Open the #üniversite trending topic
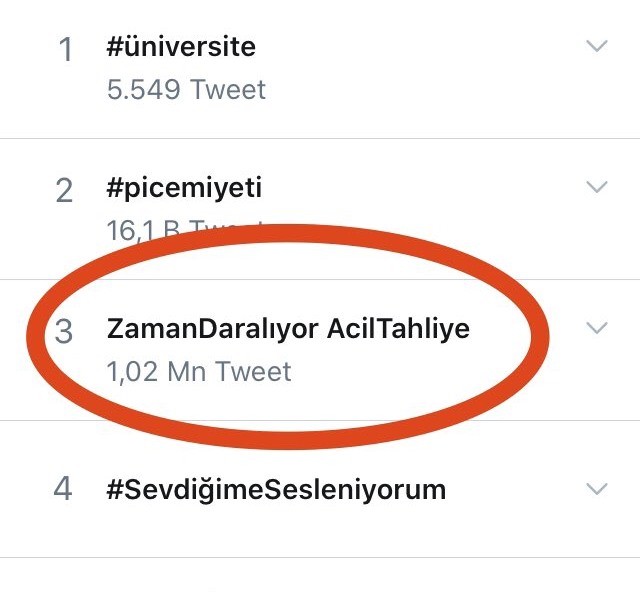 pos(181,47)
